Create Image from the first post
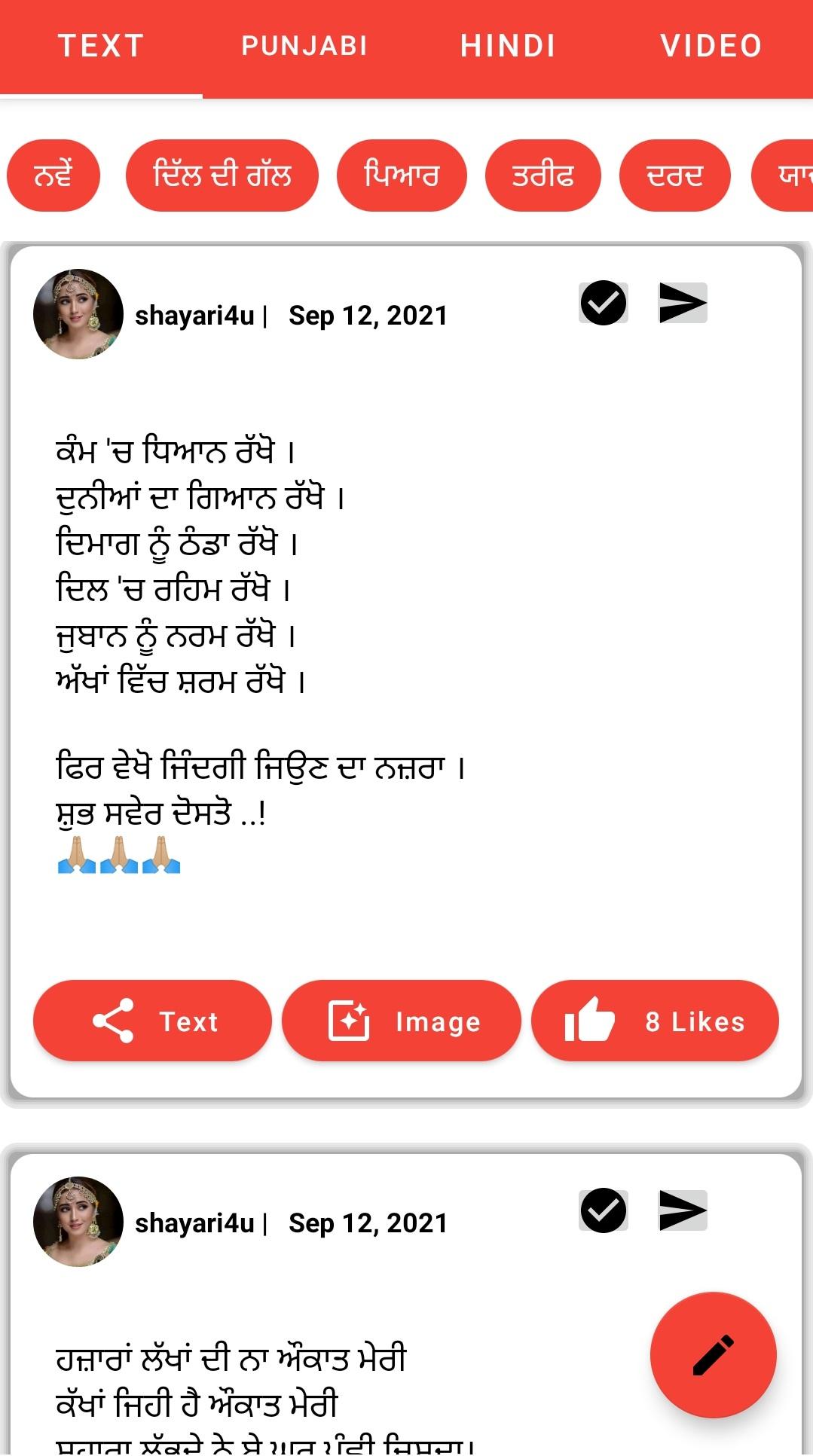Screen dimensions: 813x1456 pos(402,1021)
